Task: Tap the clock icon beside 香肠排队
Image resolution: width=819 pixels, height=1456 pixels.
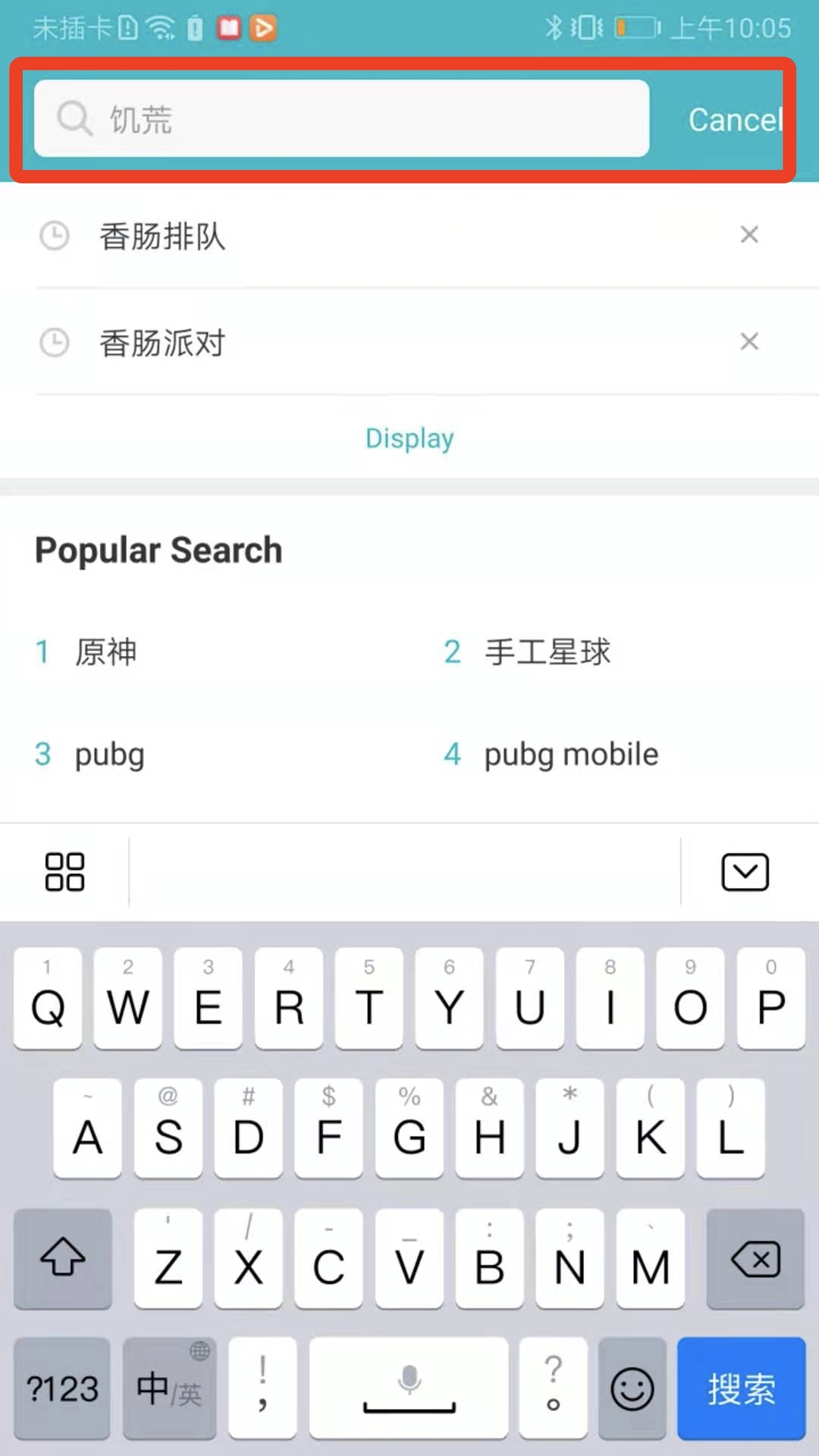Action: pos(54,236)
